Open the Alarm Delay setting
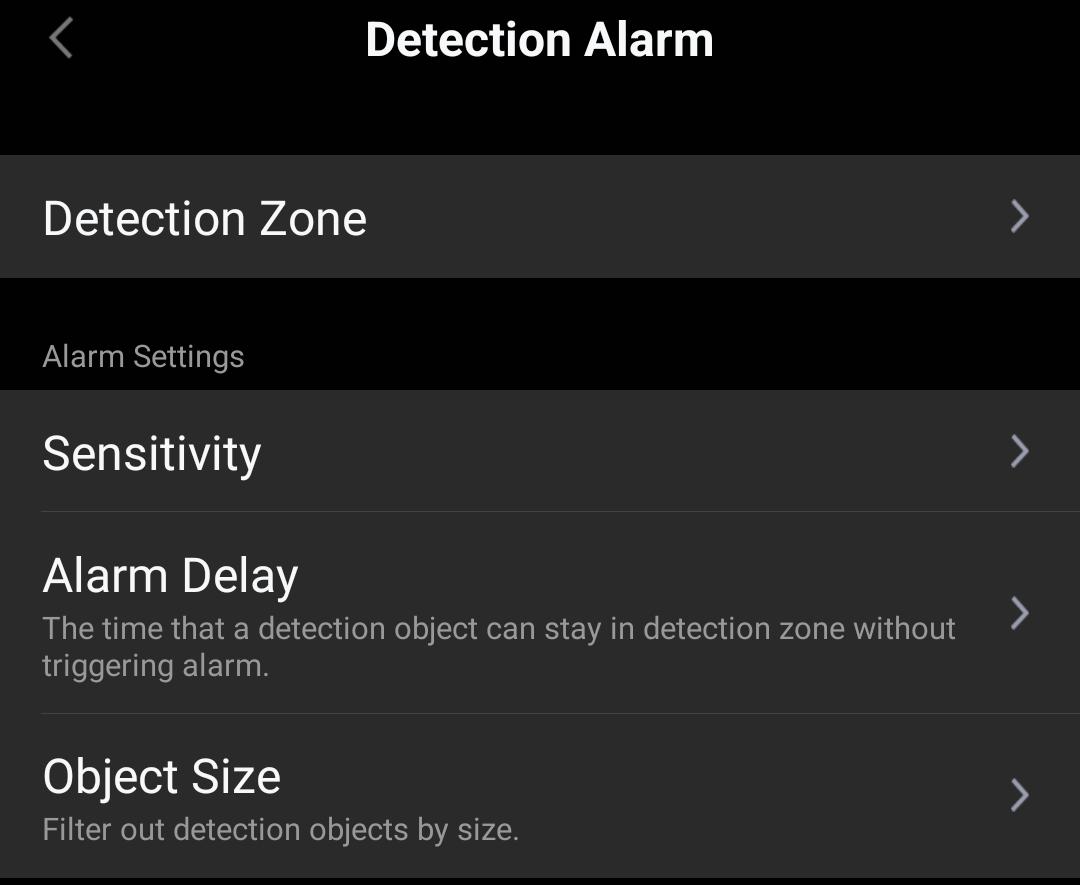This screenshot has width=1080, height=885. (x=540, y=612)
